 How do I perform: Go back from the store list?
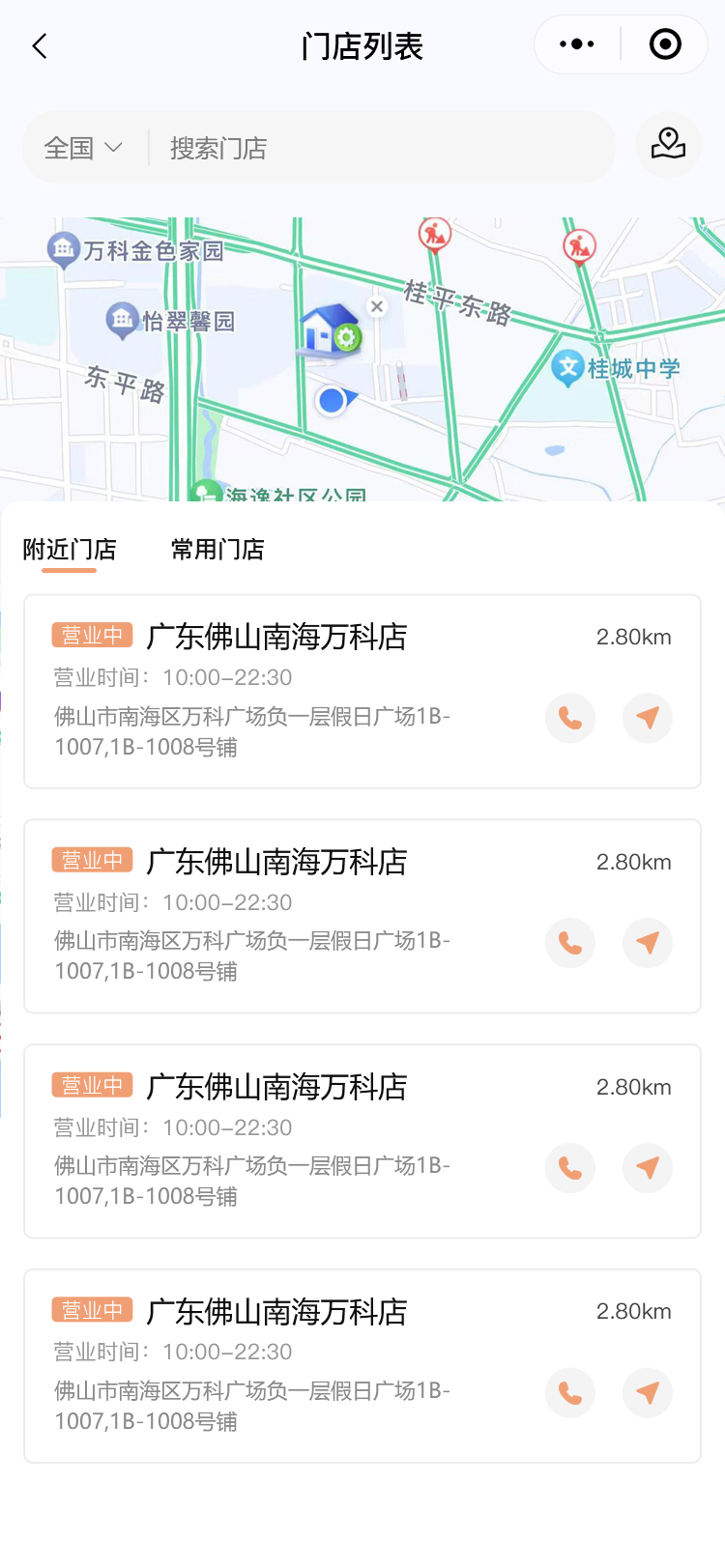tap(40, 46)
